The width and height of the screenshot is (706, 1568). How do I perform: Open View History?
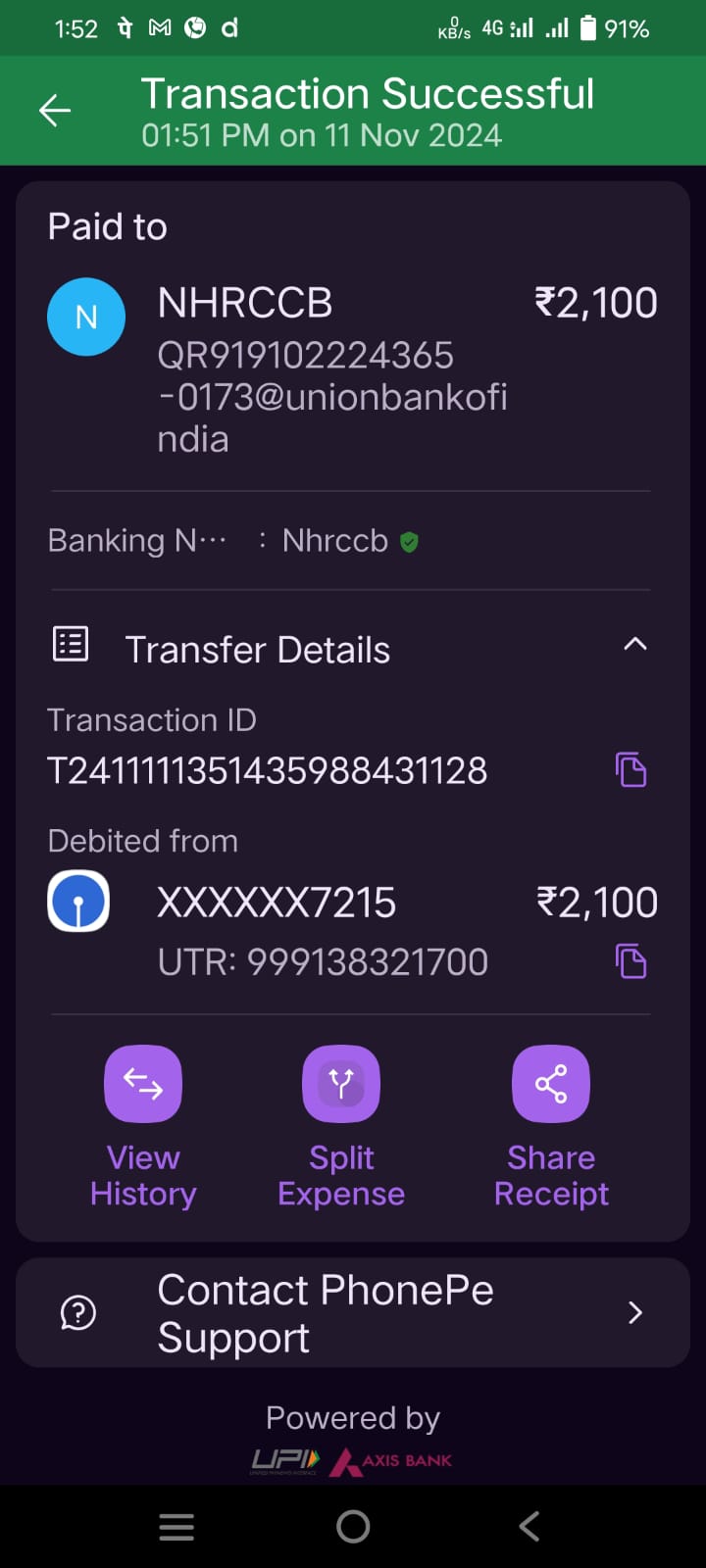[x=143, y=1084]
